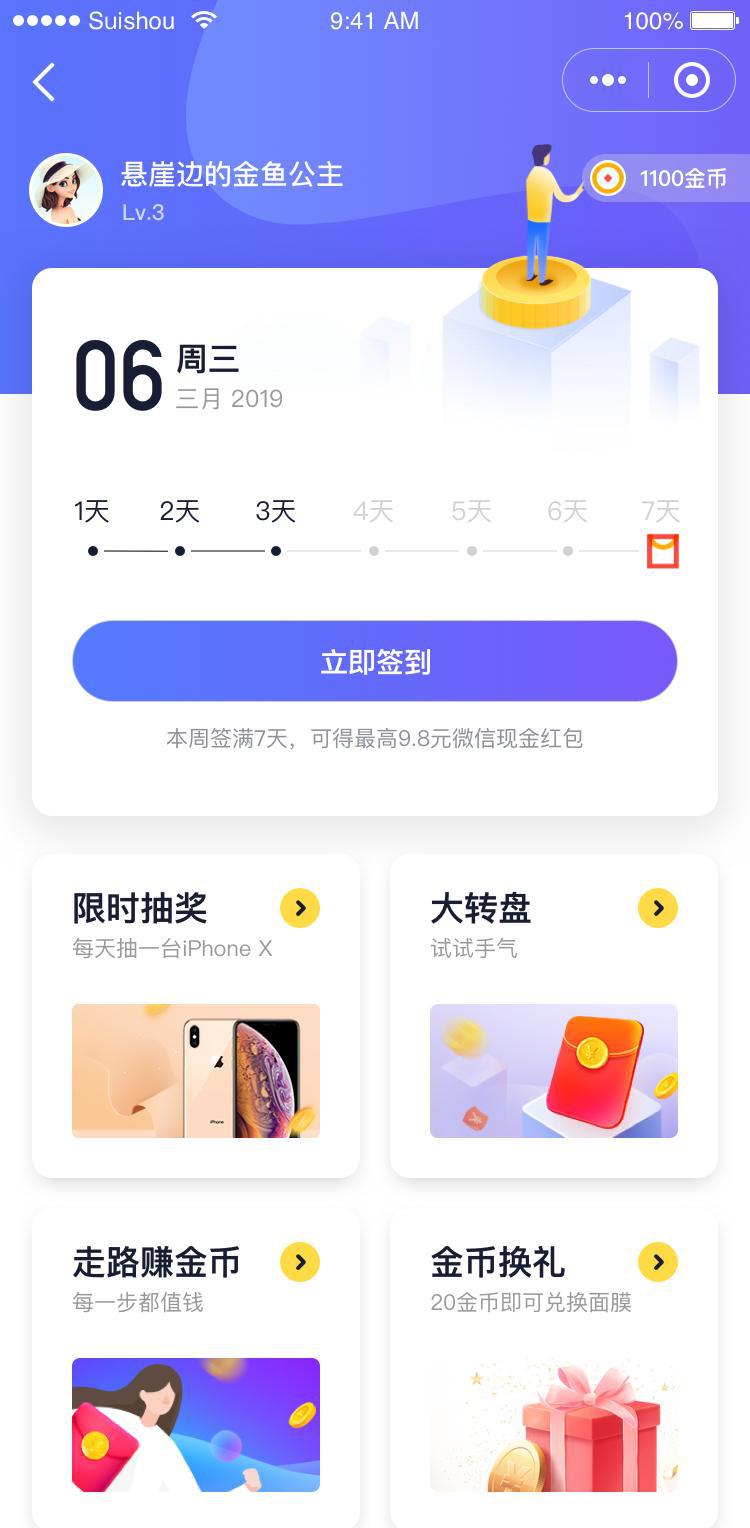Screen dimensions: 750x1528
Task: View the 1100金币 coin balance badge
Action: tap(664, 179)
